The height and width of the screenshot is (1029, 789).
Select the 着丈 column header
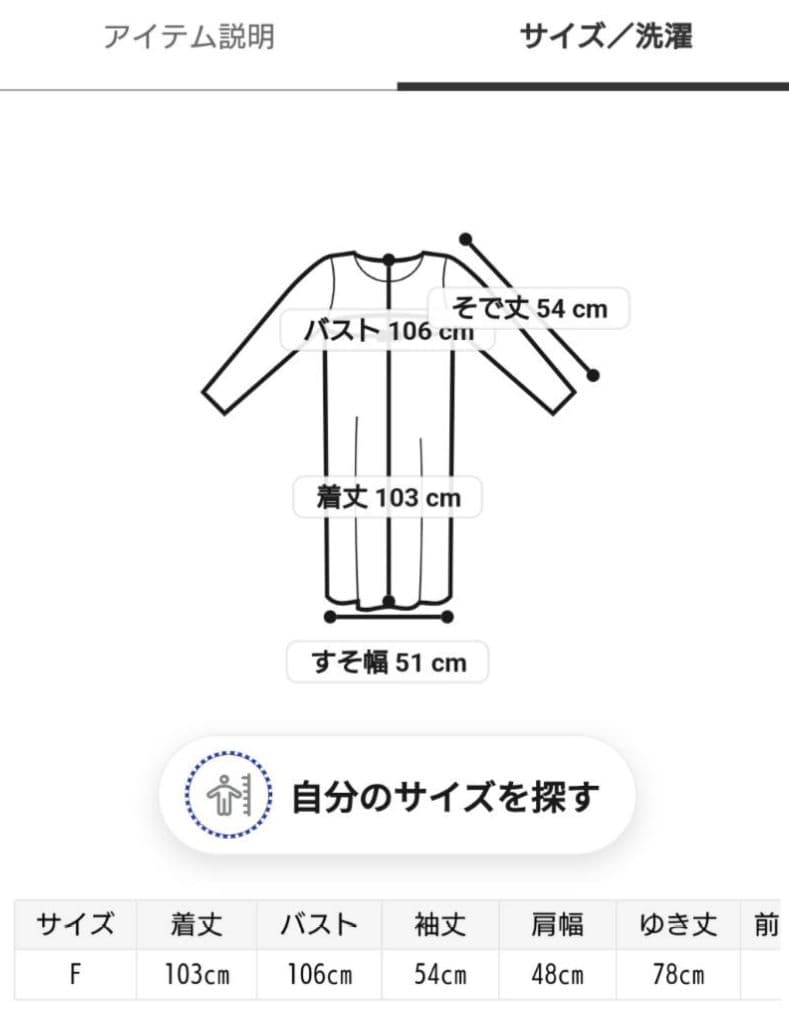(198, 925)
